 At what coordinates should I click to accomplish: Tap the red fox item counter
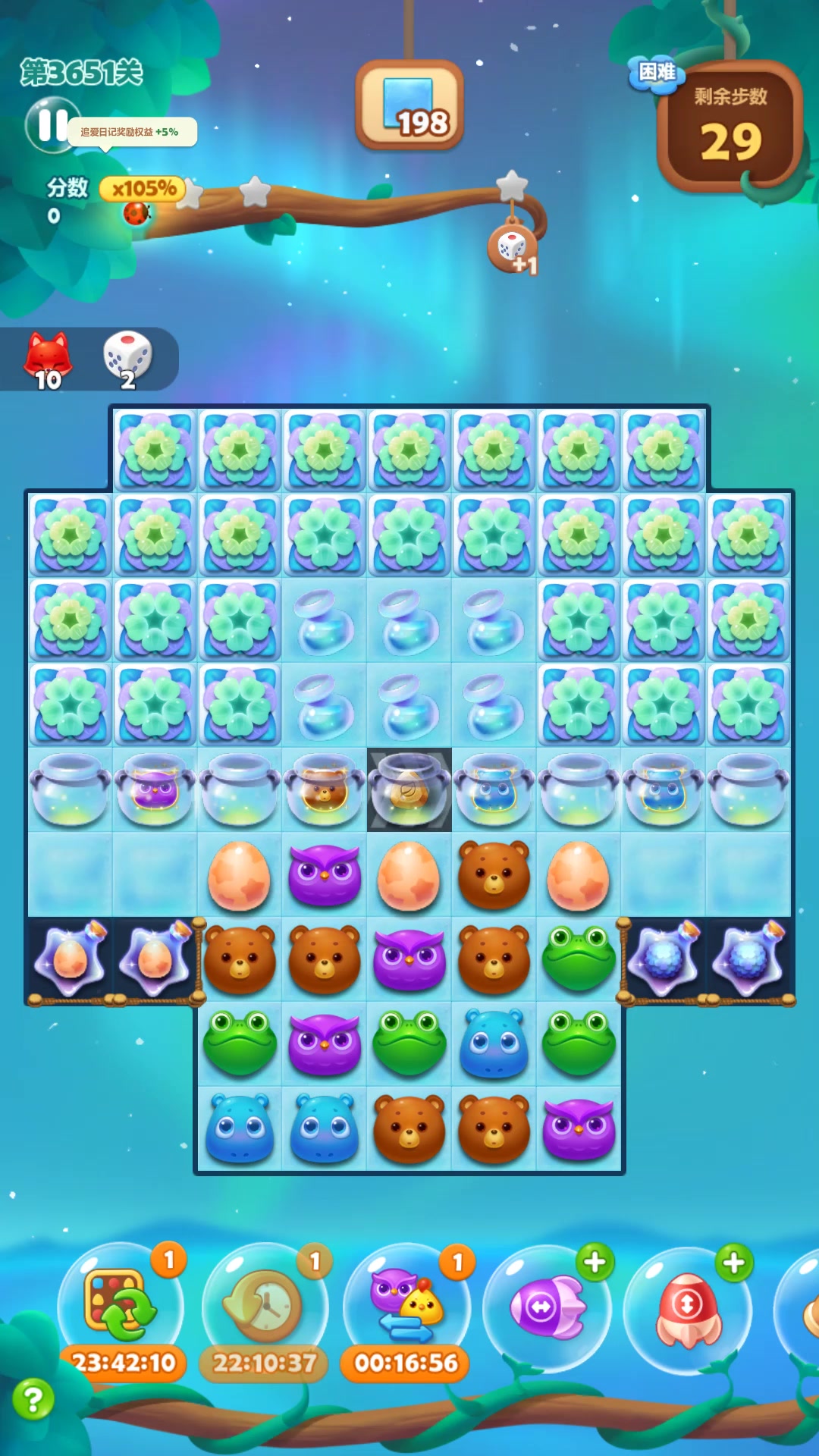pos(49,359)
